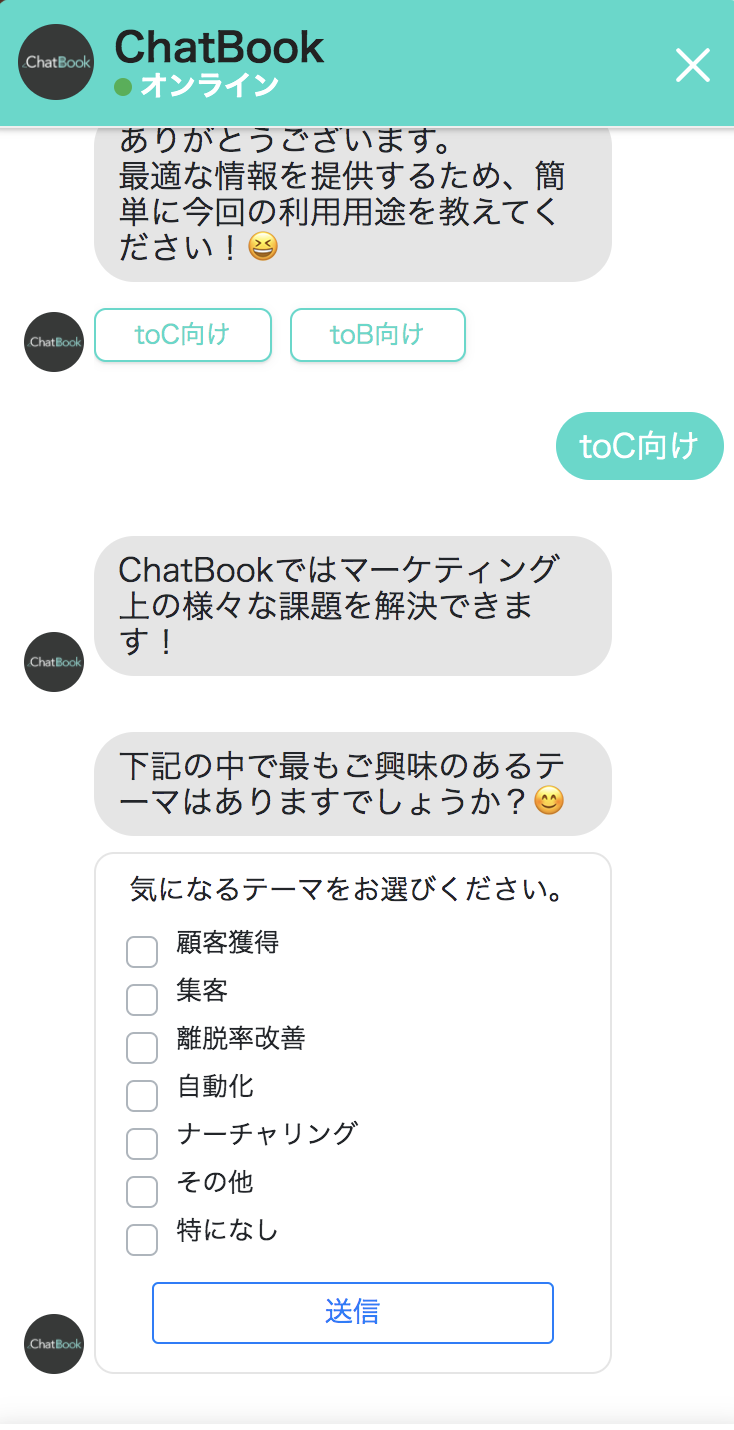Close the ChatBook chat window
The image size is (734, 1430).
click(692, 65)
